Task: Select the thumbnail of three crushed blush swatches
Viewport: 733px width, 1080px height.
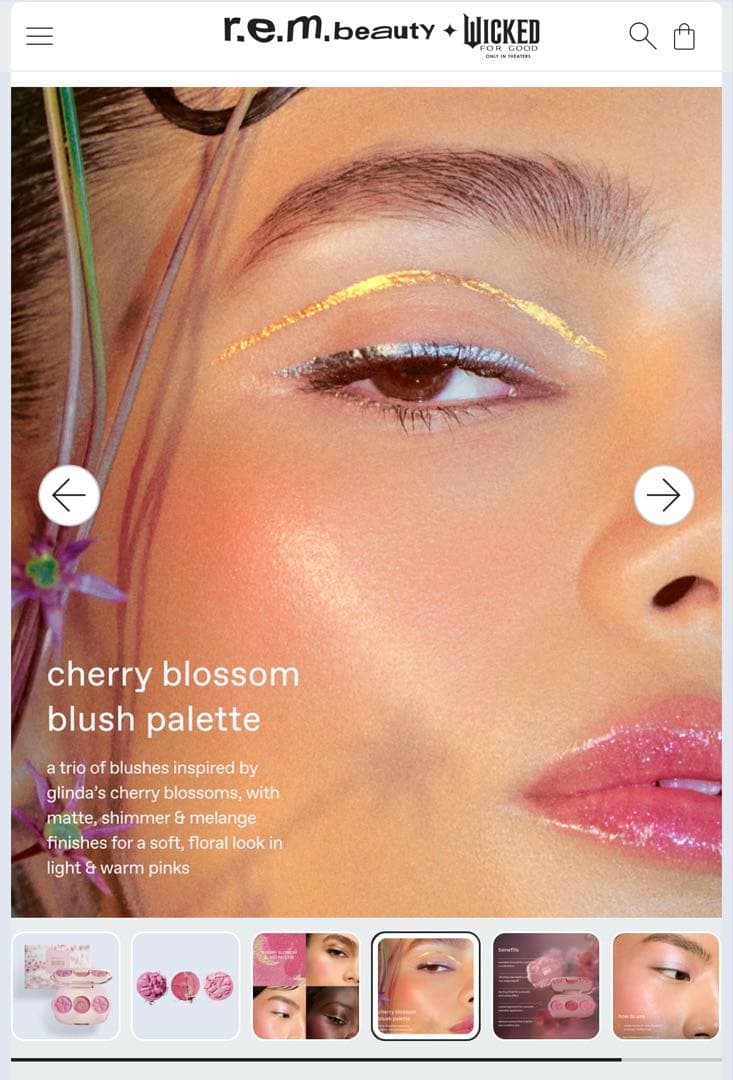Action: click(186, 986)
